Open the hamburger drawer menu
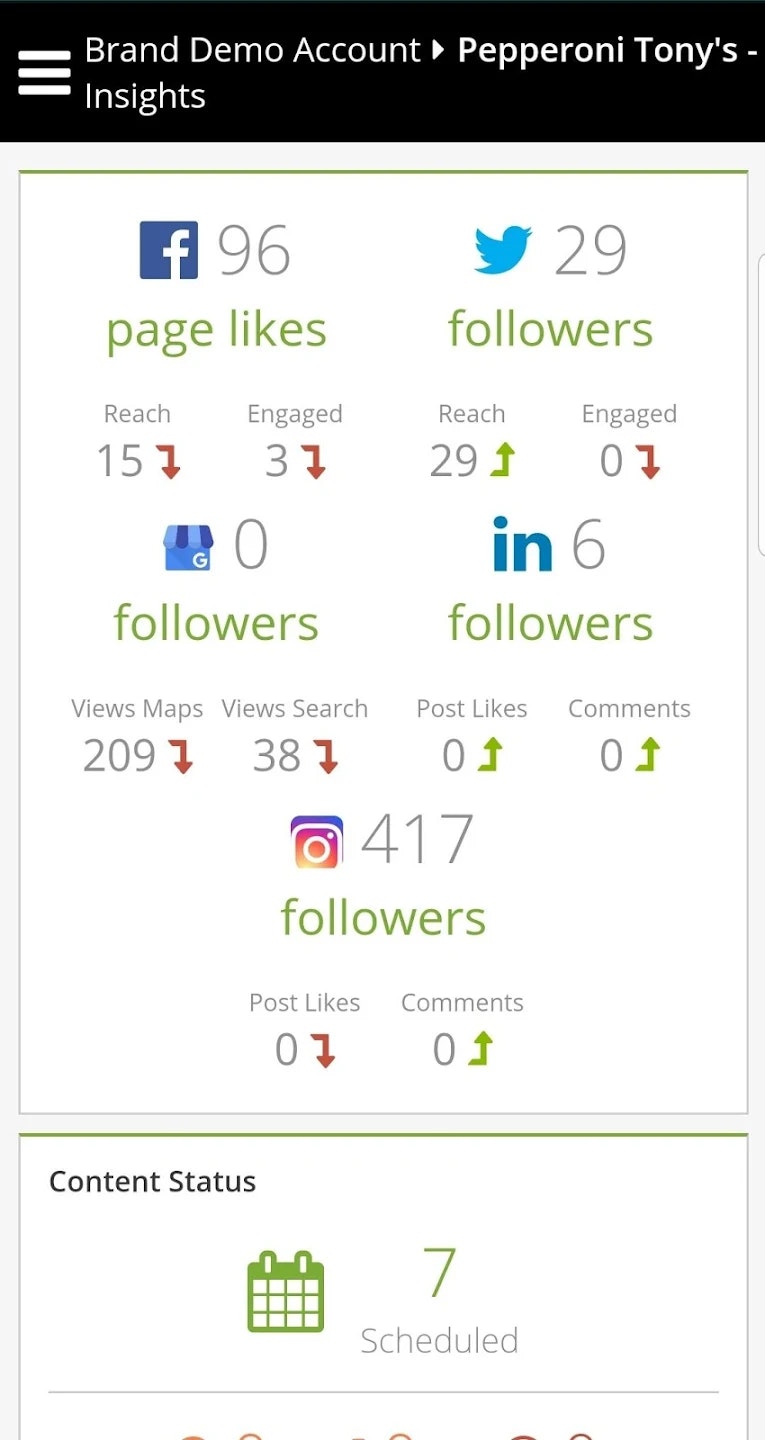 coord(44,73)
